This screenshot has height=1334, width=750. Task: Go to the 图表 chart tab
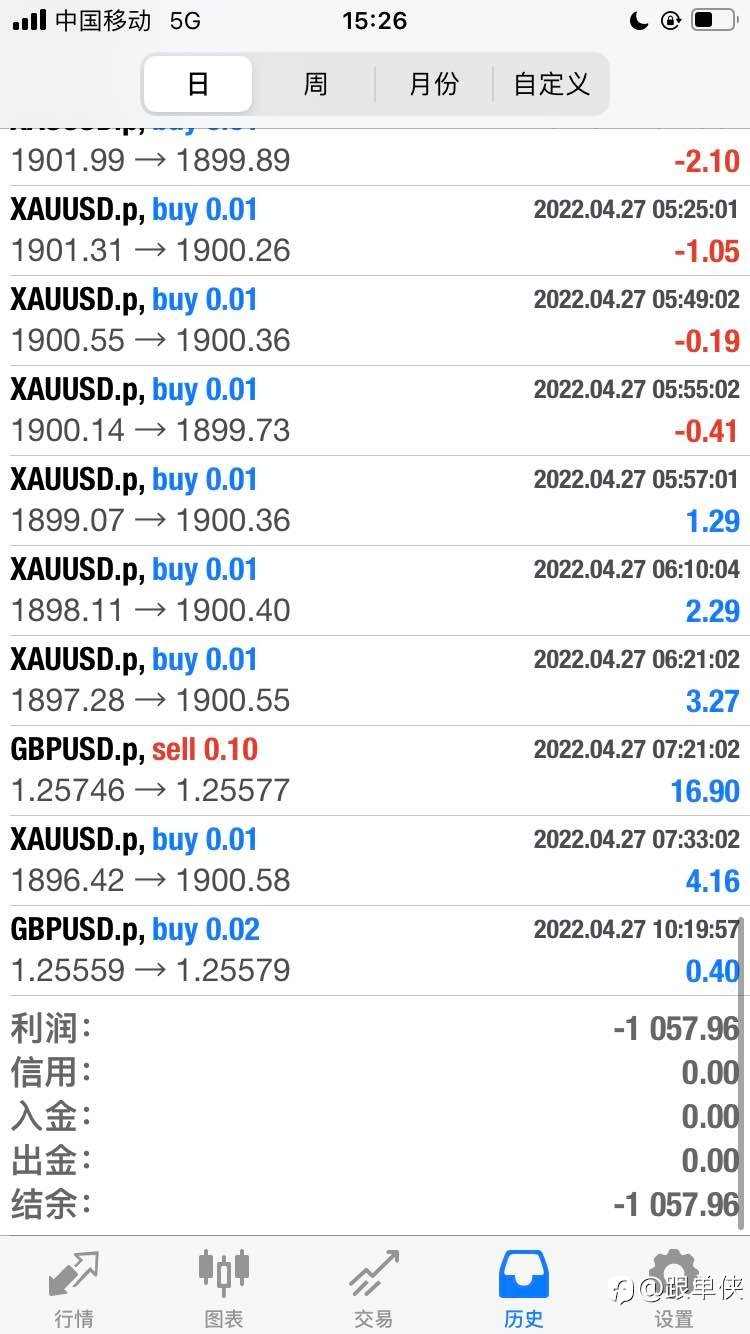click(224, 1287)
